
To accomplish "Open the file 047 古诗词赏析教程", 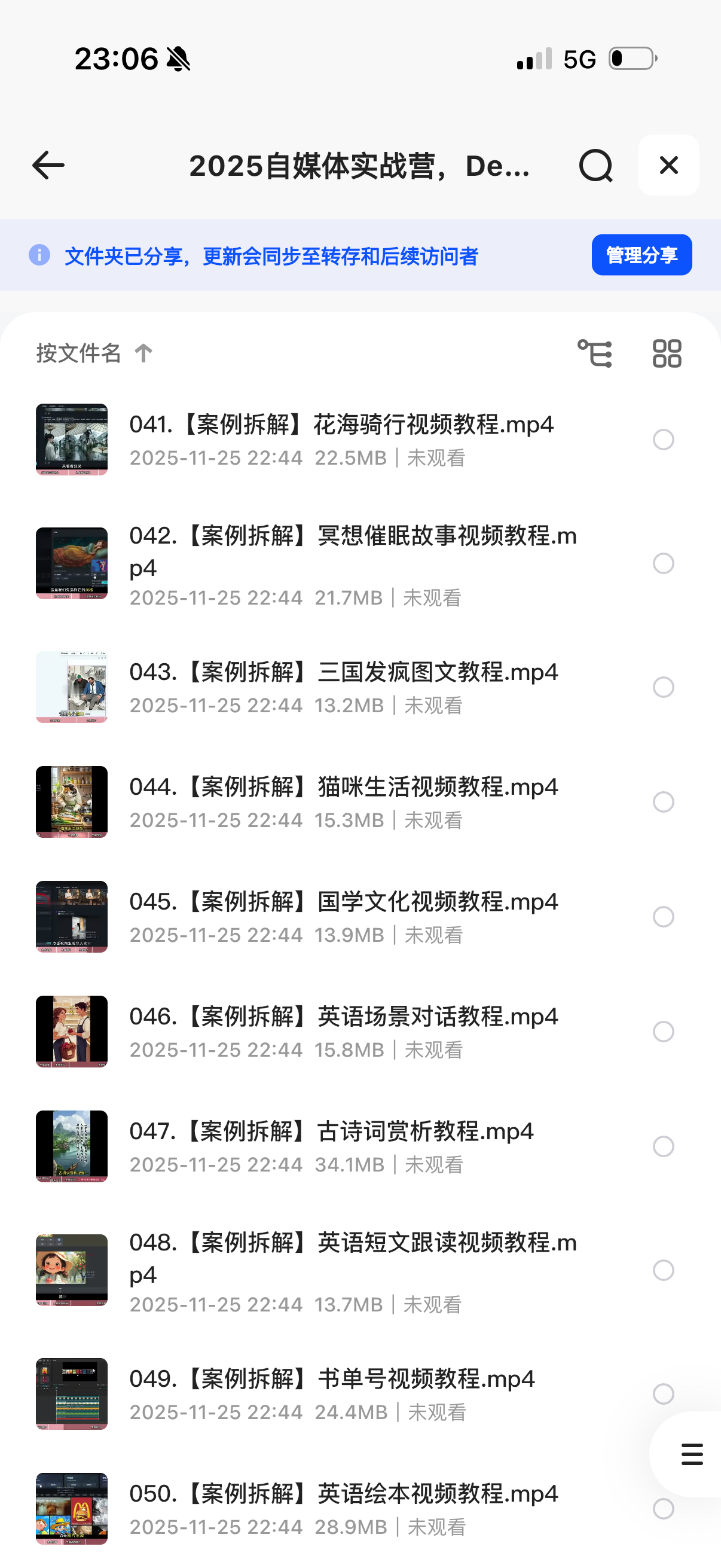I will [x=331, y=1131].
